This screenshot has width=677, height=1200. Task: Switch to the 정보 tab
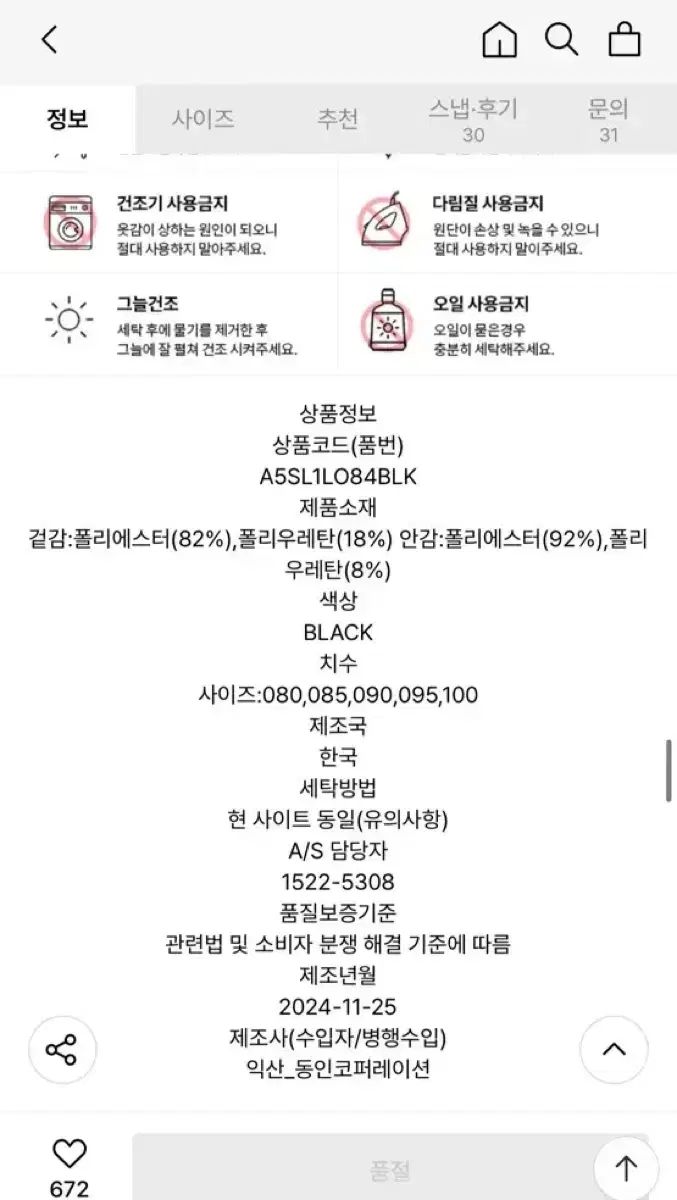coord(68,119)
